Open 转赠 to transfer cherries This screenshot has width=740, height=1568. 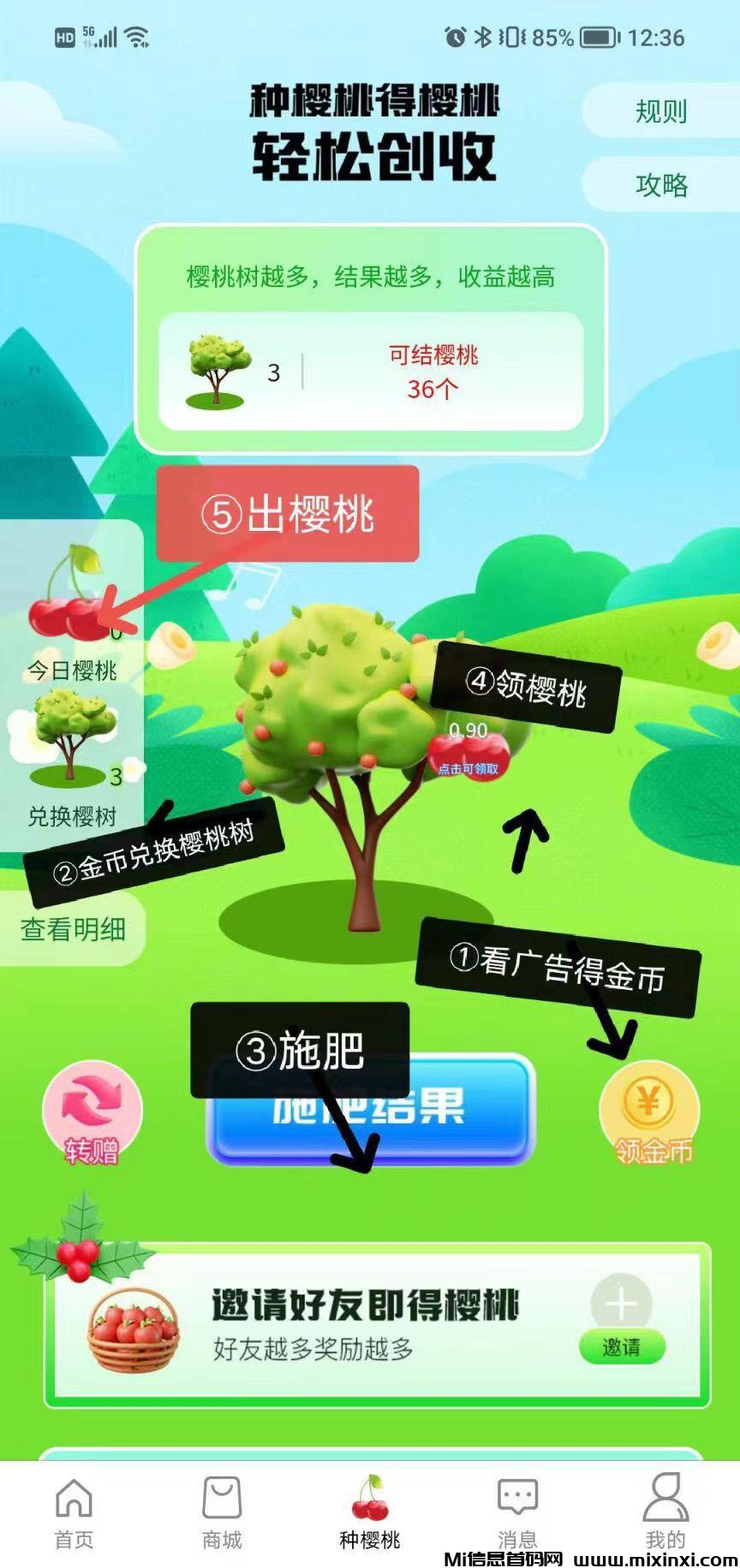92,1113
